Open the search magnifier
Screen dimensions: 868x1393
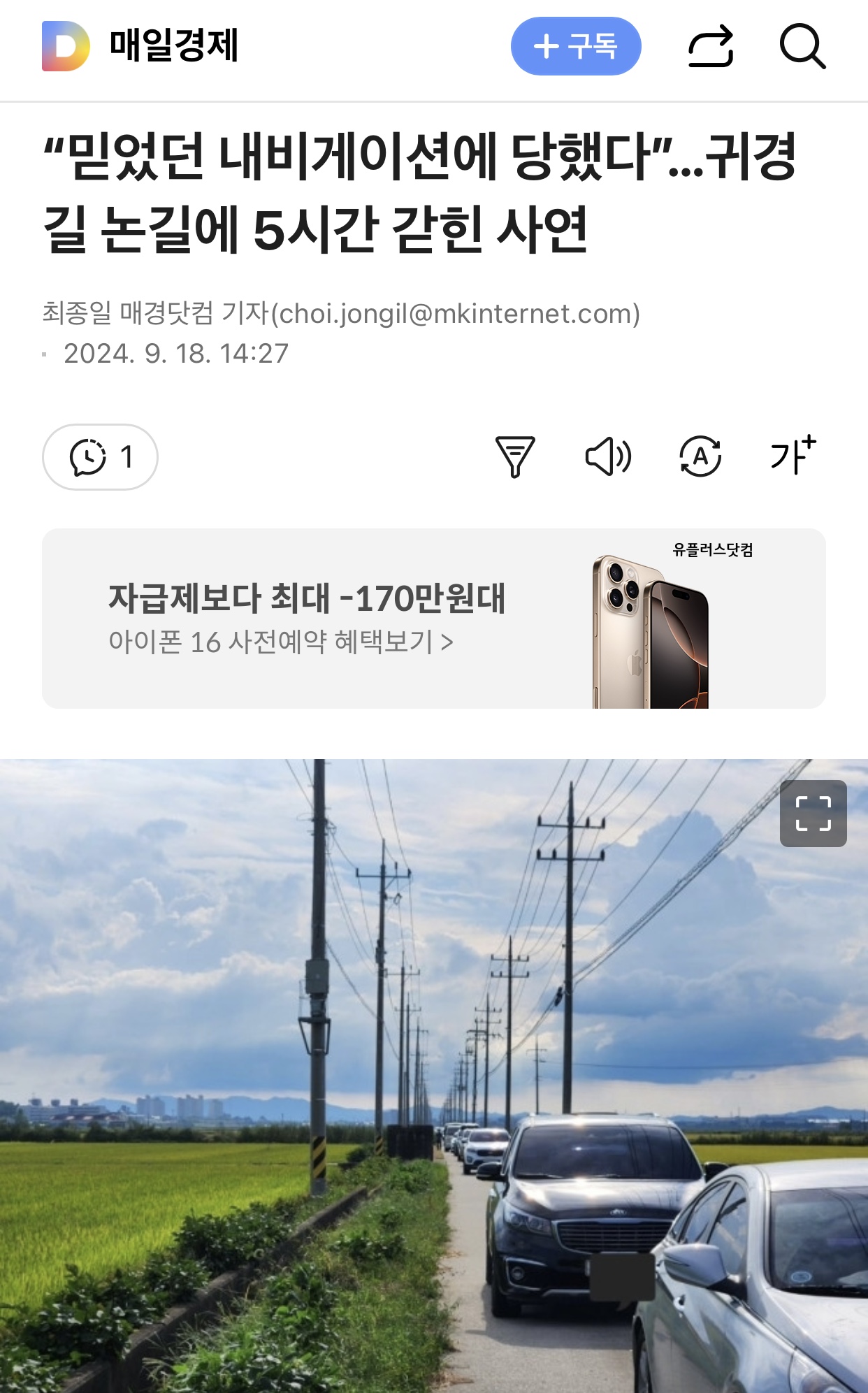[x=802, y=46]
